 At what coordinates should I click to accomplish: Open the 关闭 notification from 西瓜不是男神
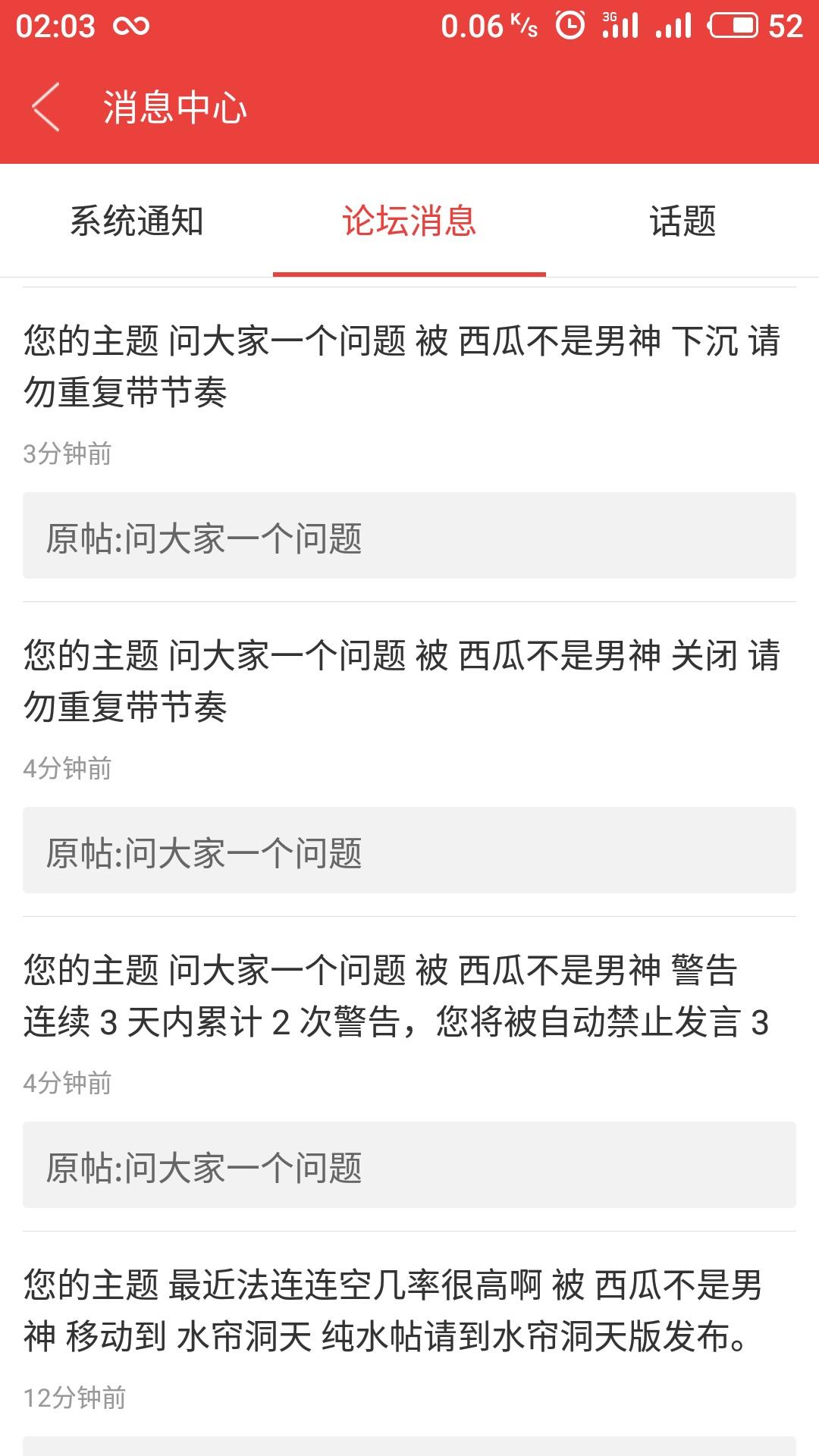[402, 681]
